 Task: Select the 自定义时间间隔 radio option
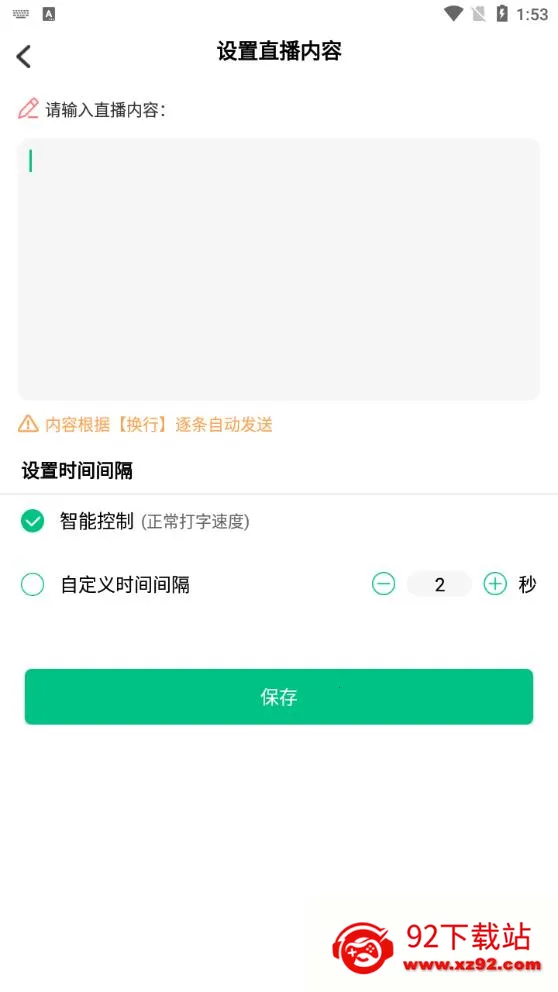[x=32, y=585]
